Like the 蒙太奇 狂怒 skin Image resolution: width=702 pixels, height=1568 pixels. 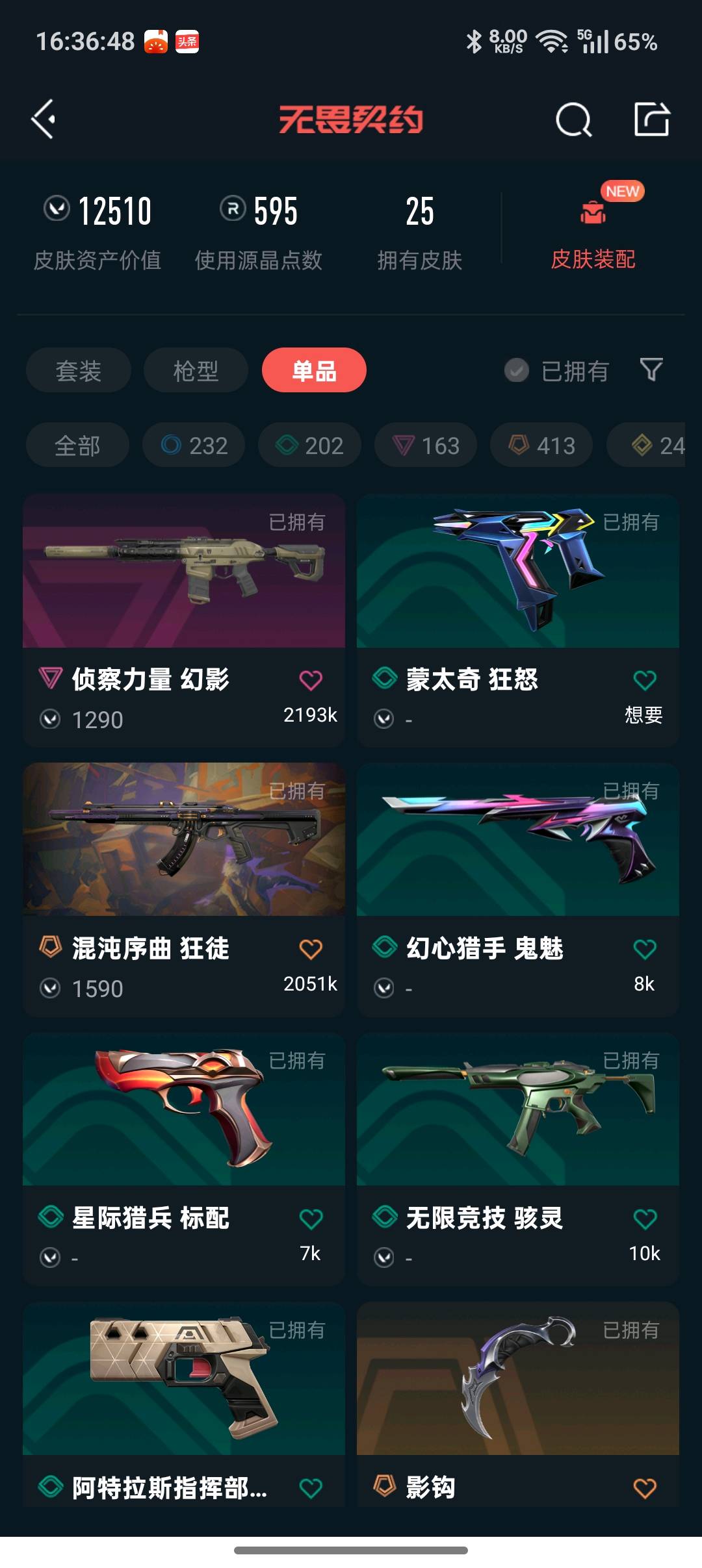click(x=644, y=680)
